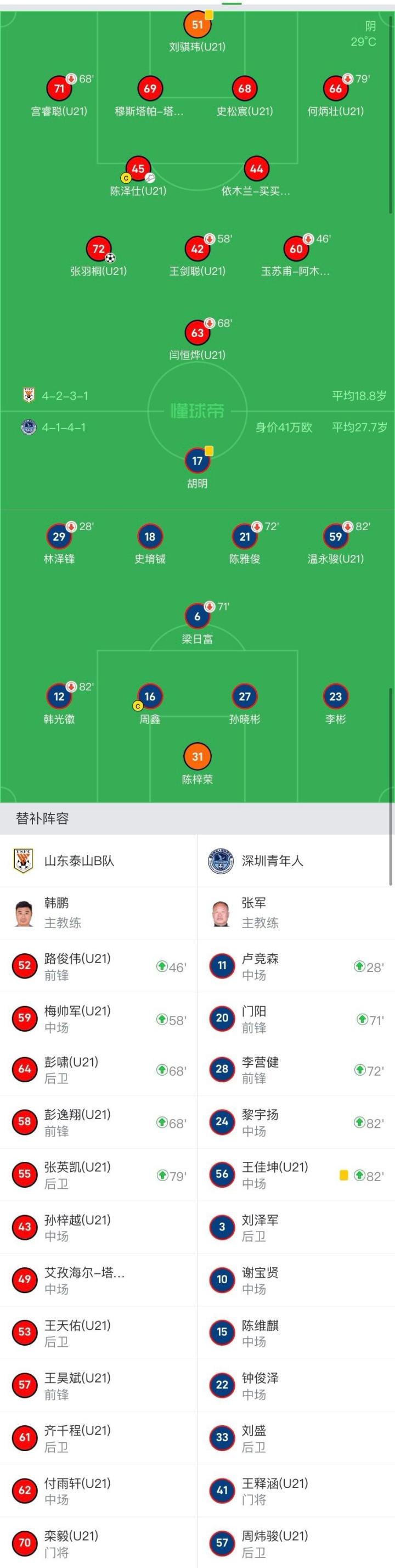Tap player number 17 胡明
The height and width of the screenshot is (1568, 395).
(x=197, y=462)
